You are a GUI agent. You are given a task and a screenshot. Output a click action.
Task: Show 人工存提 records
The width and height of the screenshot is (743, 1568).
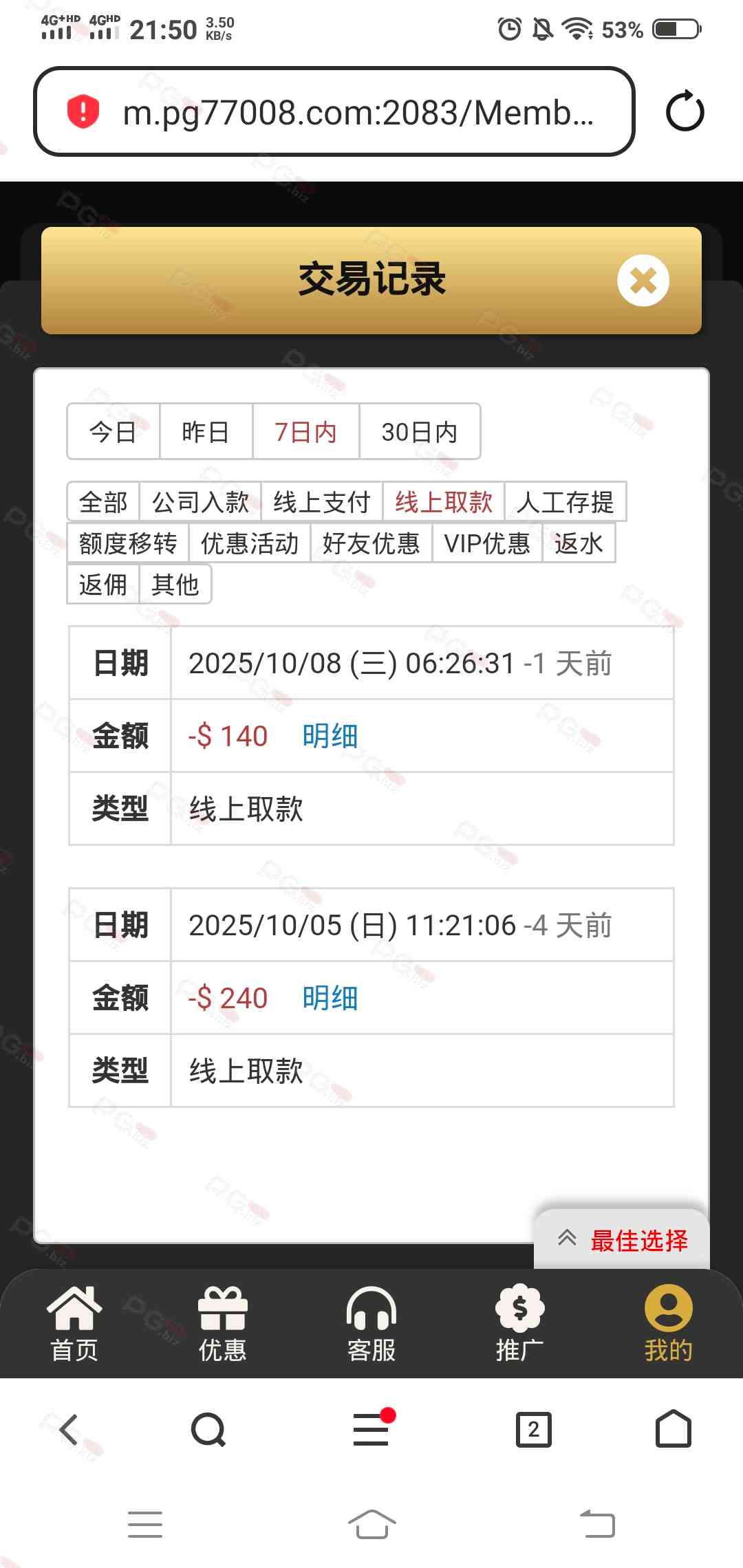point(565,502)
